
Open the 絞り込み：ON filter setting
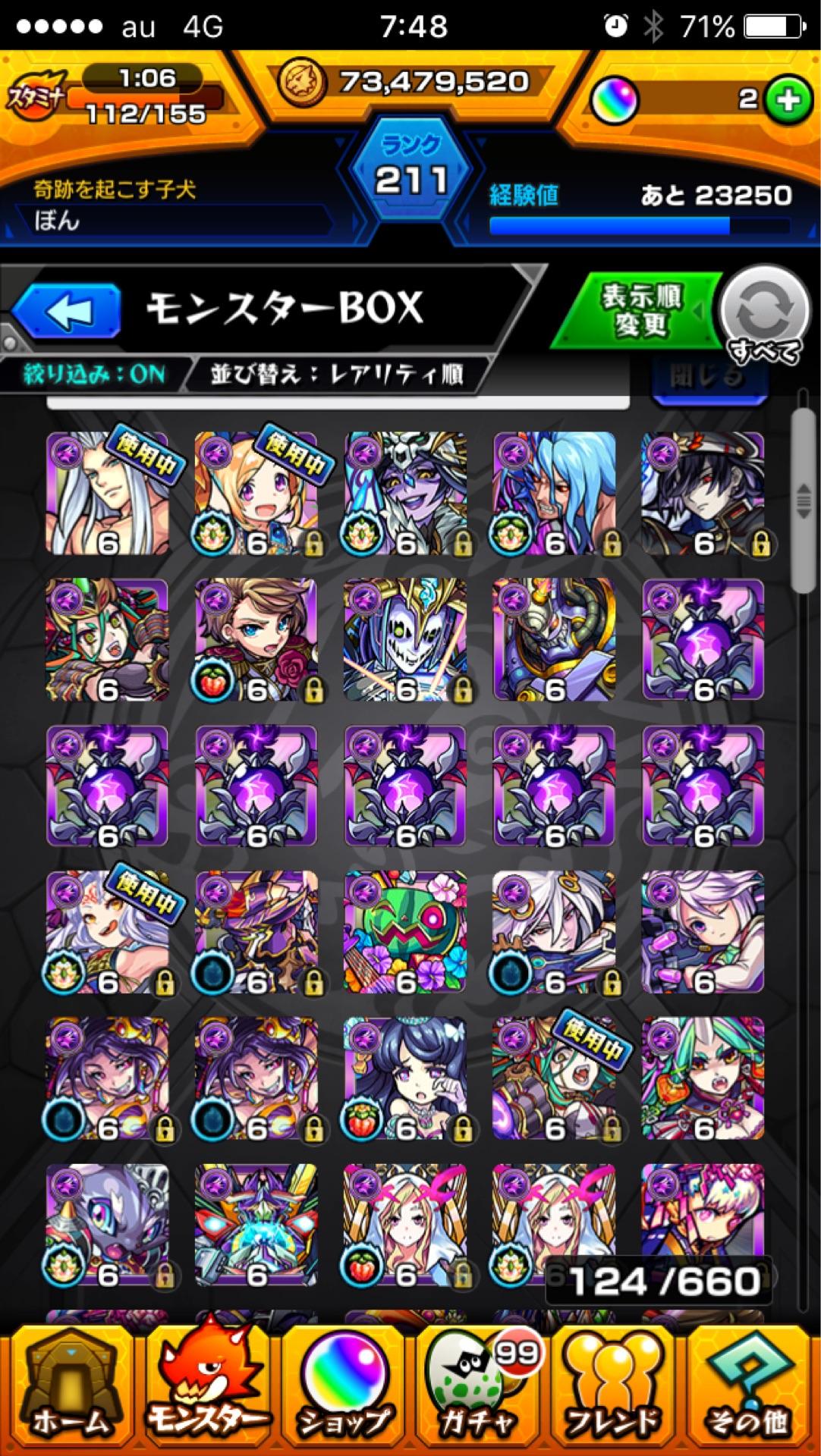point(94,375)
